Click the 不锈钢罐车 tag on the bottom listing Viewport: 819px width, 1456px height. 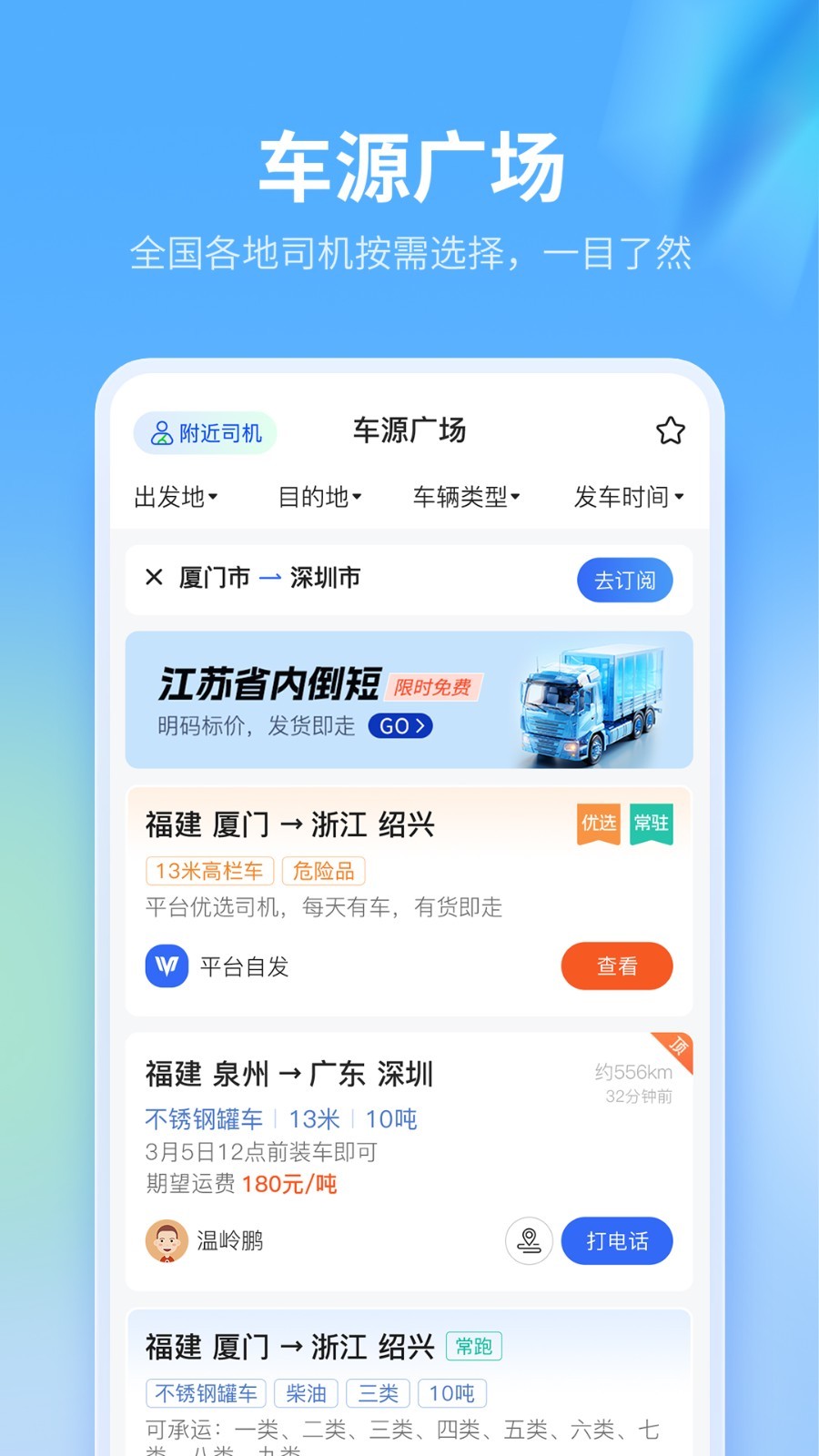(x=205, y=1393)
